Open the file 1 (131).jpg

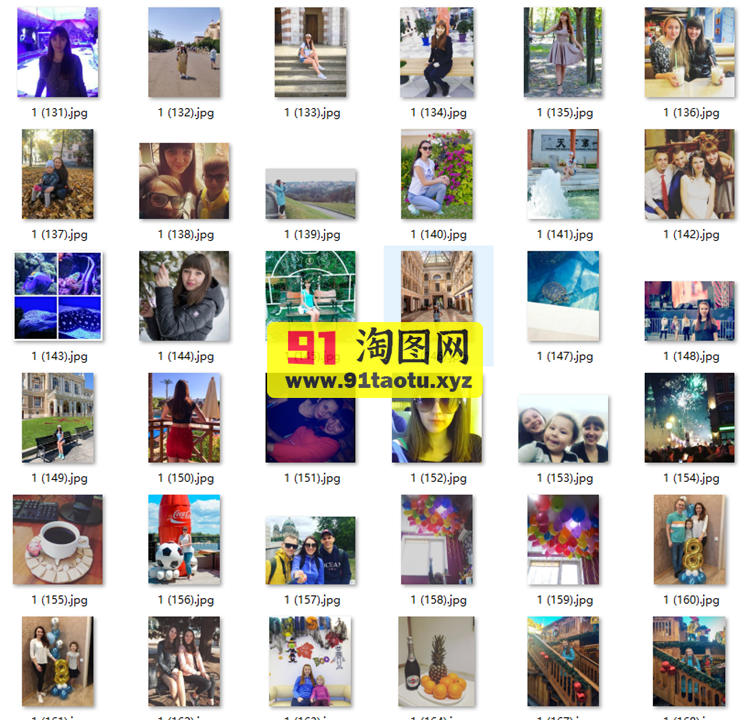pyautogui.click(x=58, y=52)
